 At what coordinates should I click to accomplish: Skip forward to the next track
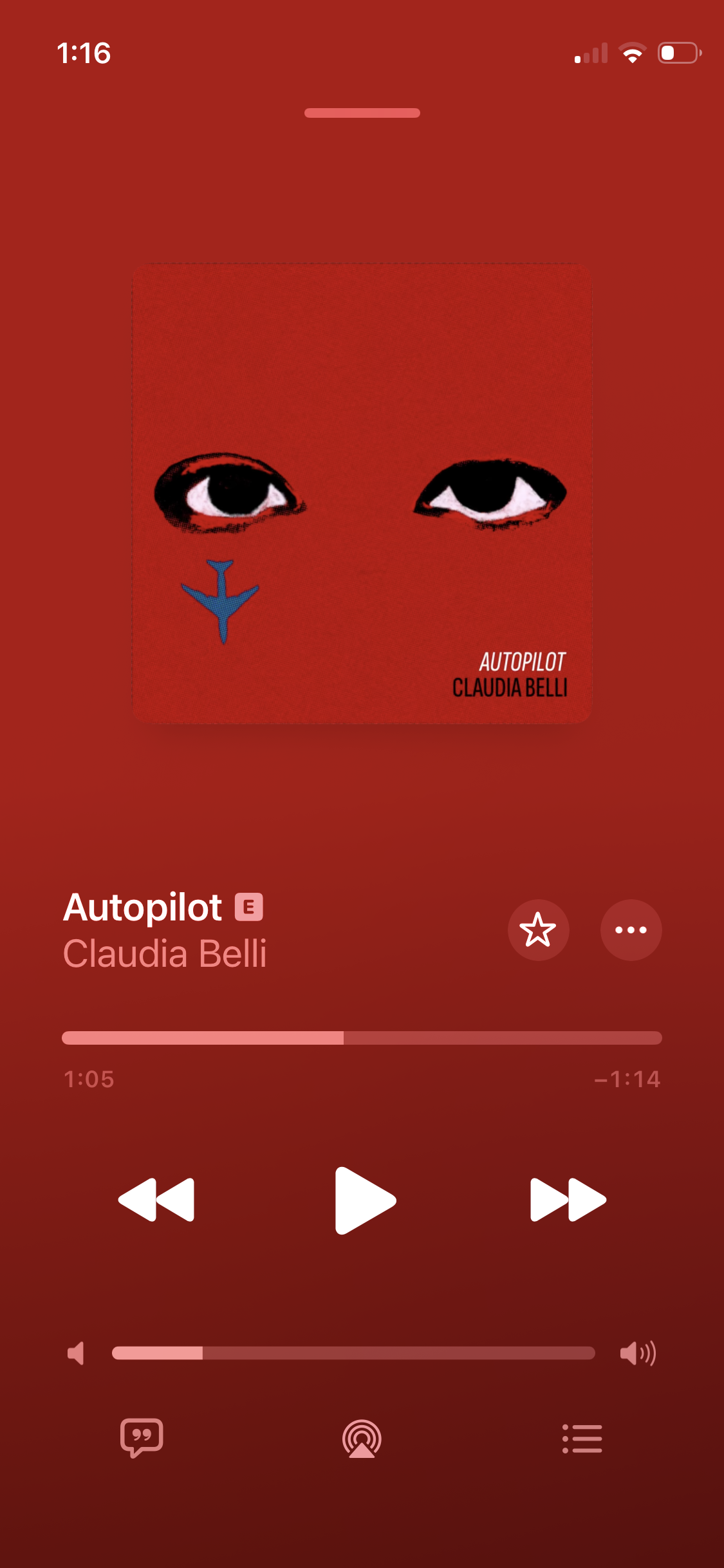(x=568, y=1200)
